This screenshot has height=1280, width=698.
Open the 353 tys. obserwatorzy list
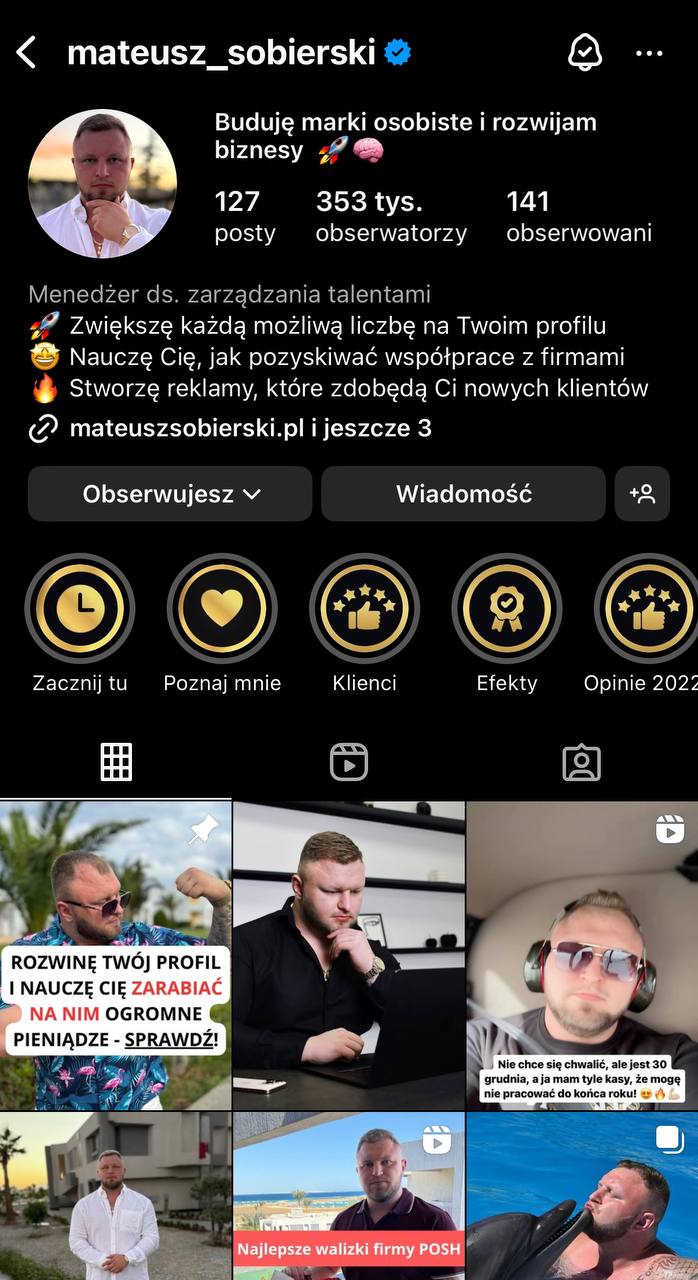391,216
